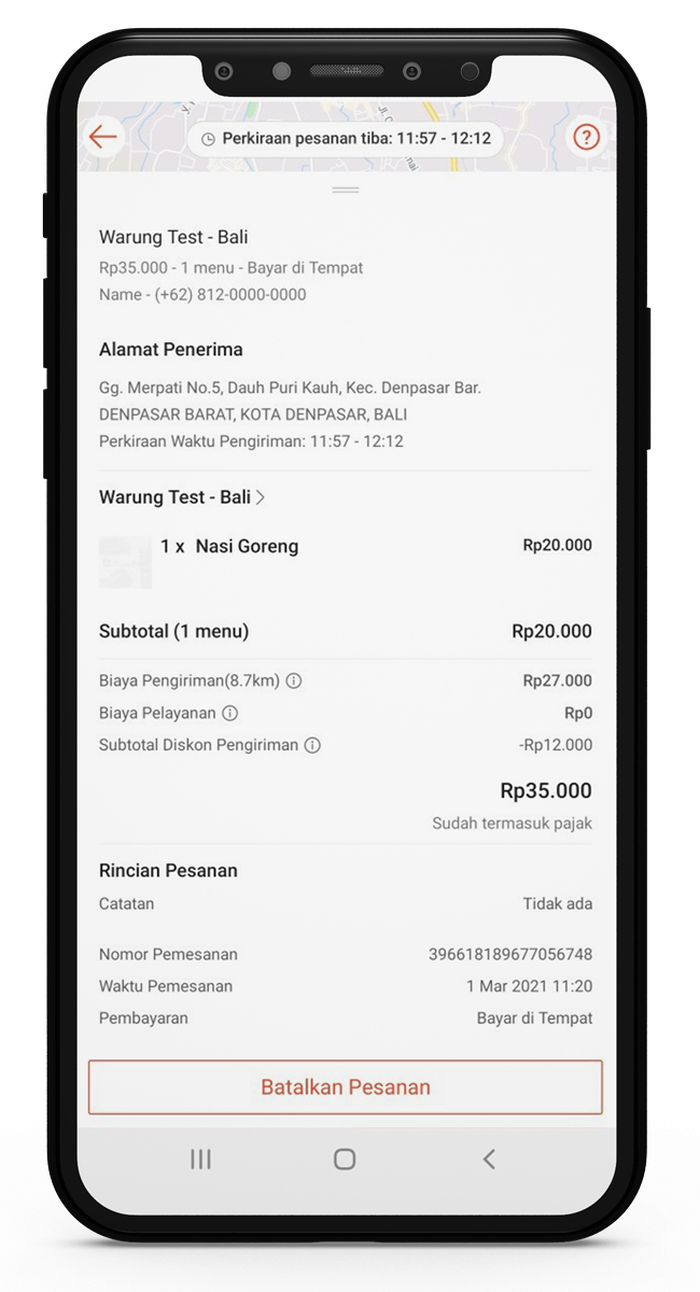This screenshot has width=700, height=1292.
Task: Tap Batalkan Pesanan to cancel the order
Action: (345, 1087)
